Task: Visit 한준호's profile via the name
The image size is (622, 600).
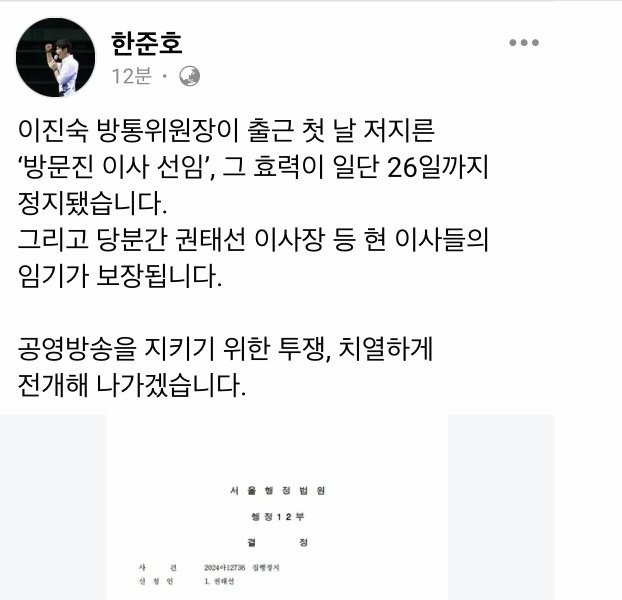Action: coord(146,43)
